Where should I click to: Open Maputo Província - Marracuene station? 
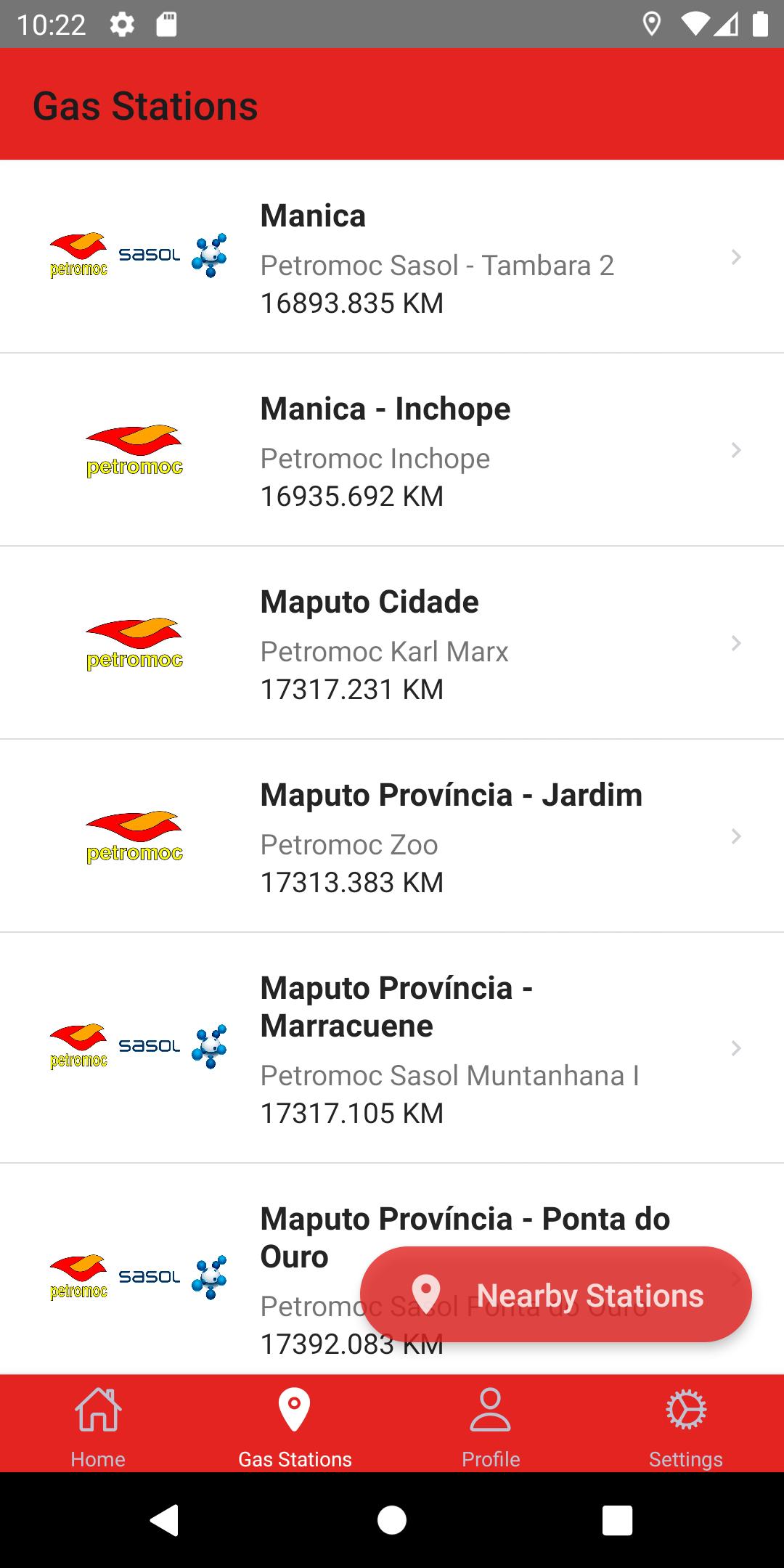392,1048
